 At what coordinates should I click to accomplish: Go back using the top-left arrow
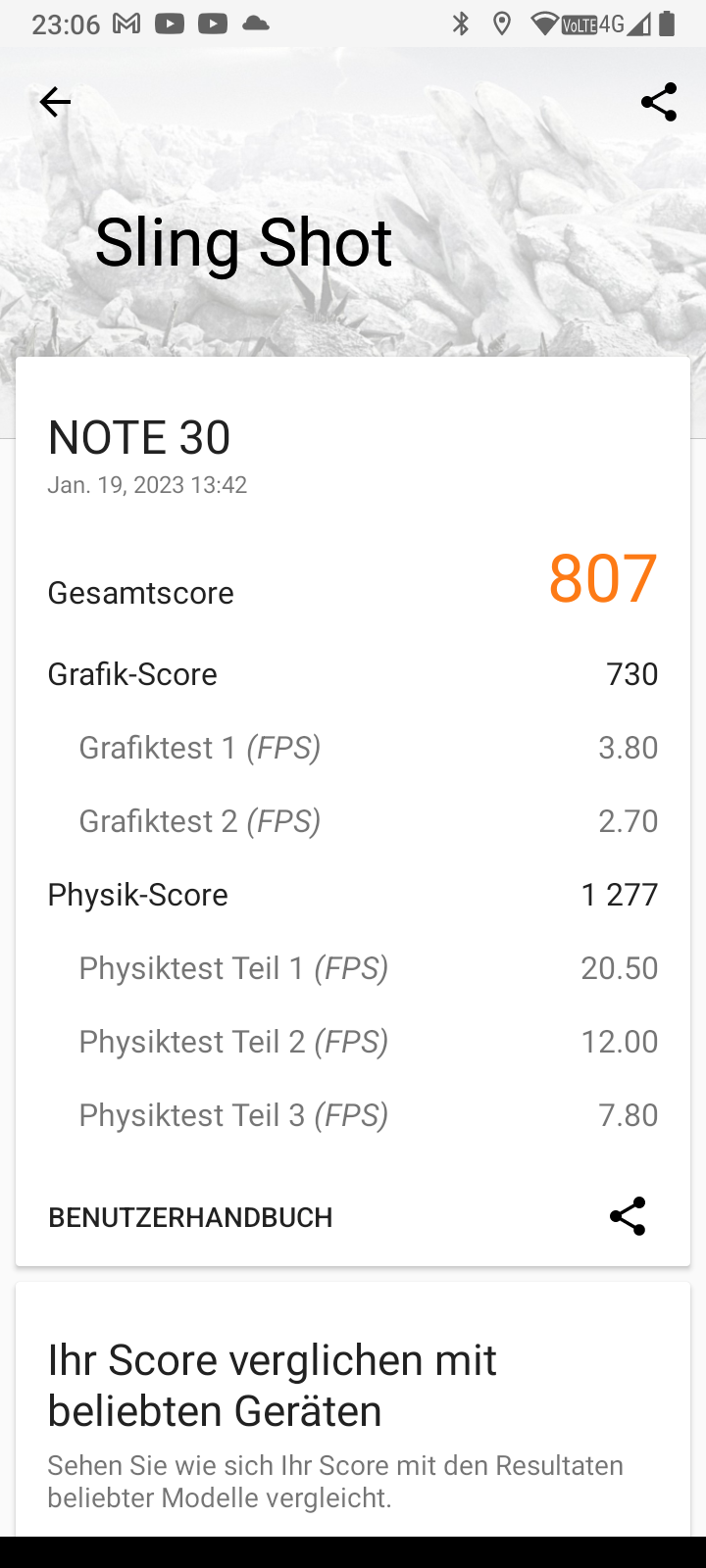pos(55,102)
